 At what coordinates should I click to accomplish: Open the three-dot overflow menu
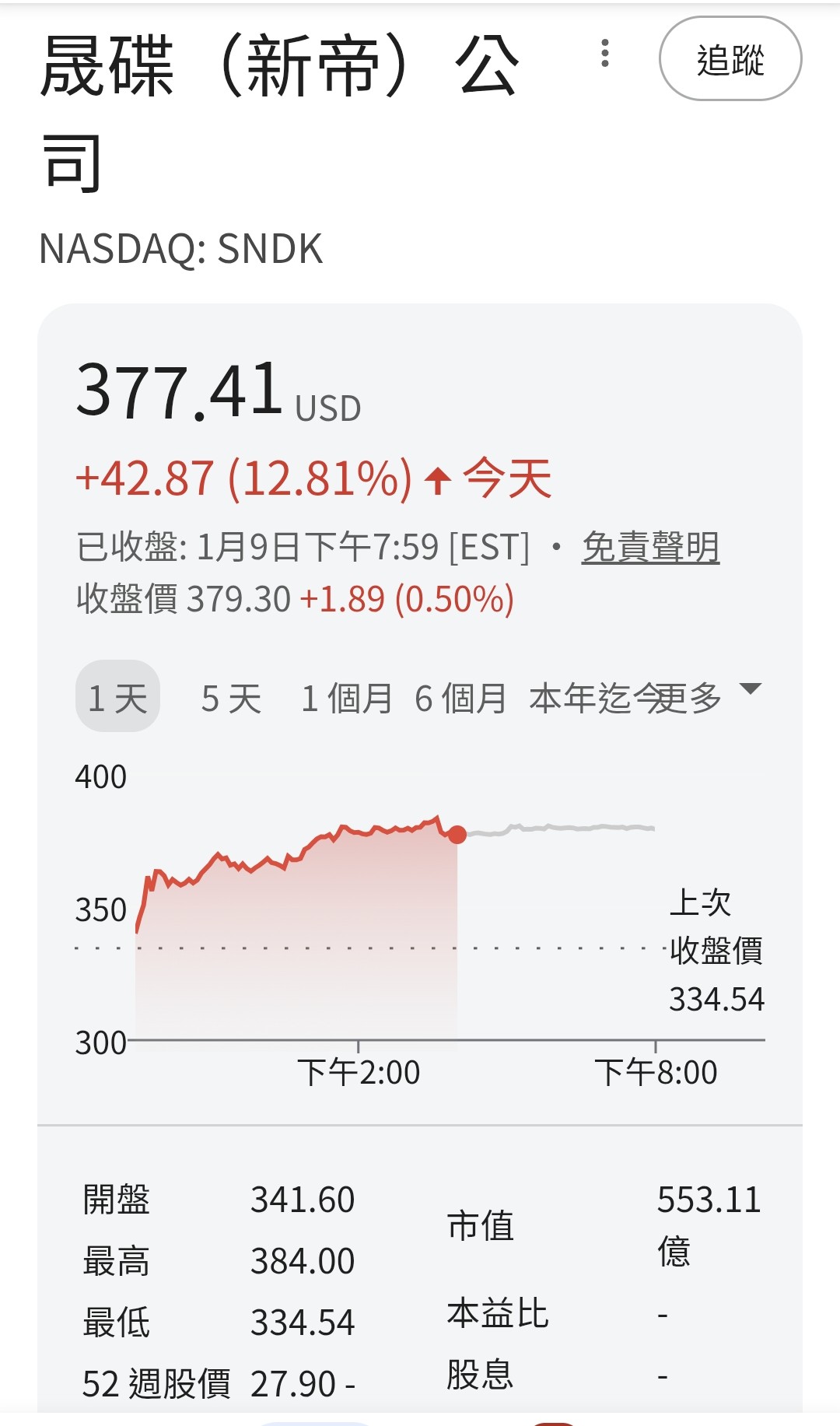(x=605, y=54)
